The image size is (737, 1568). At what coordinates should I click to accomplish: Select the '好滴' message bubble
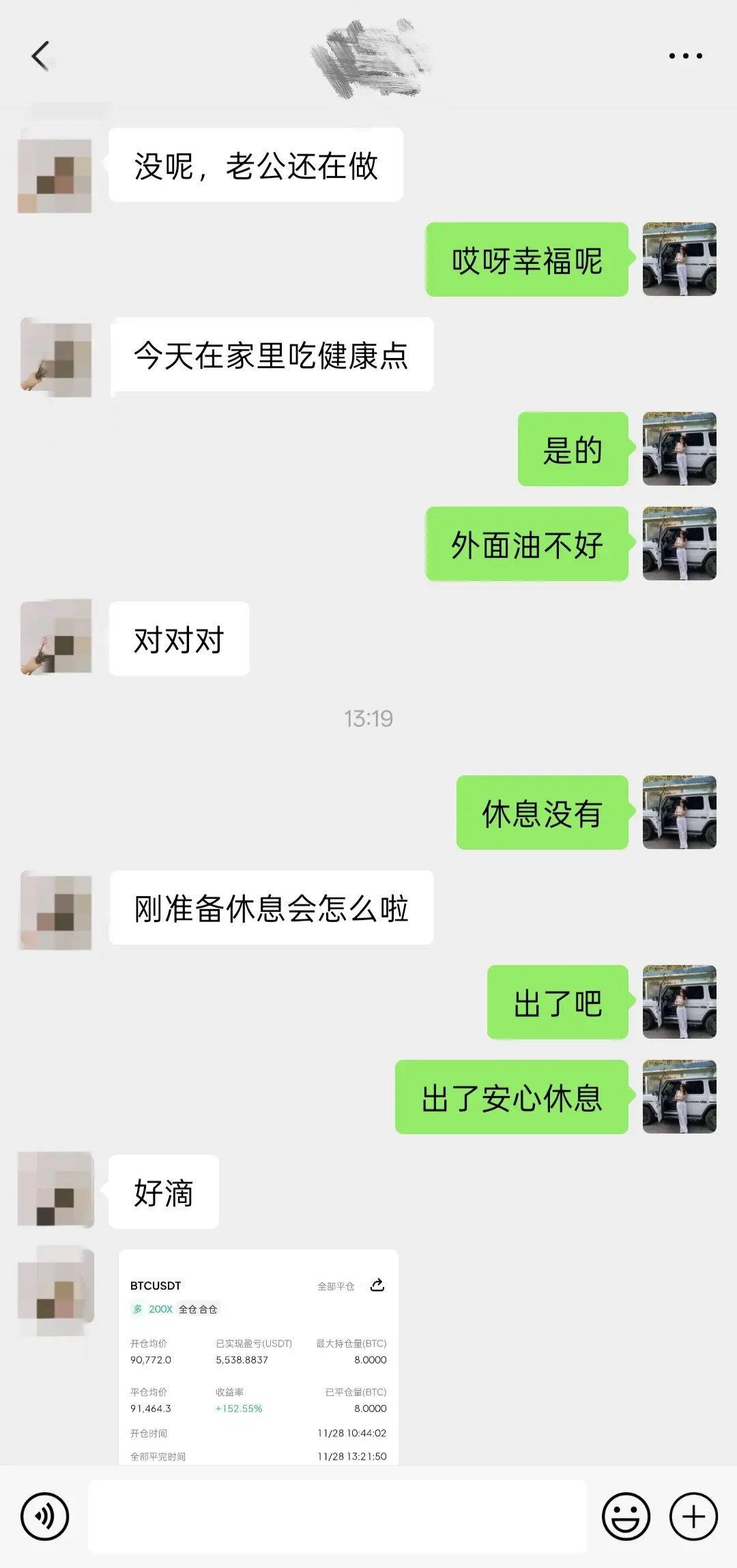[164, 1191]
